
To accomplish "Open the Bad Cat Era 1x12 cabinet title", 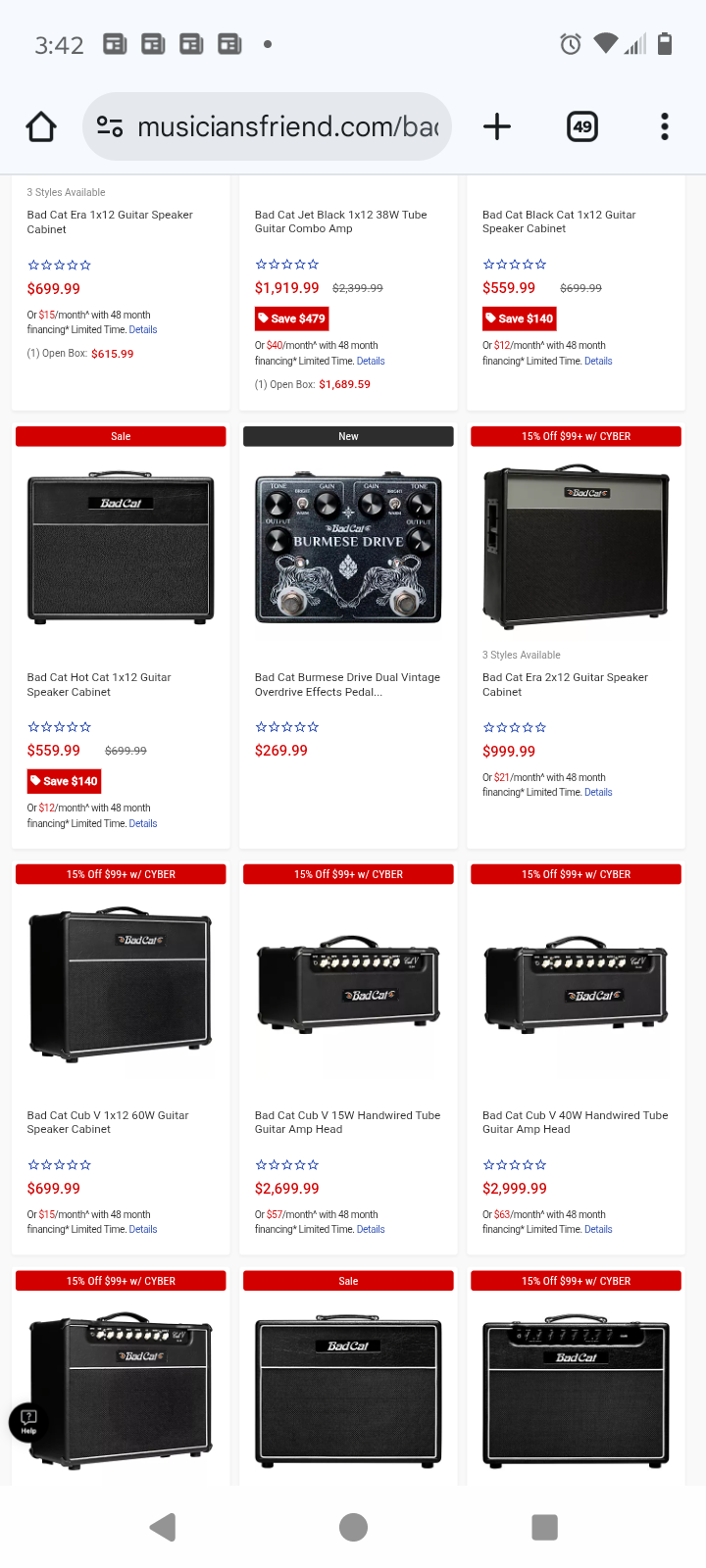I will click(x=110, y=221).
